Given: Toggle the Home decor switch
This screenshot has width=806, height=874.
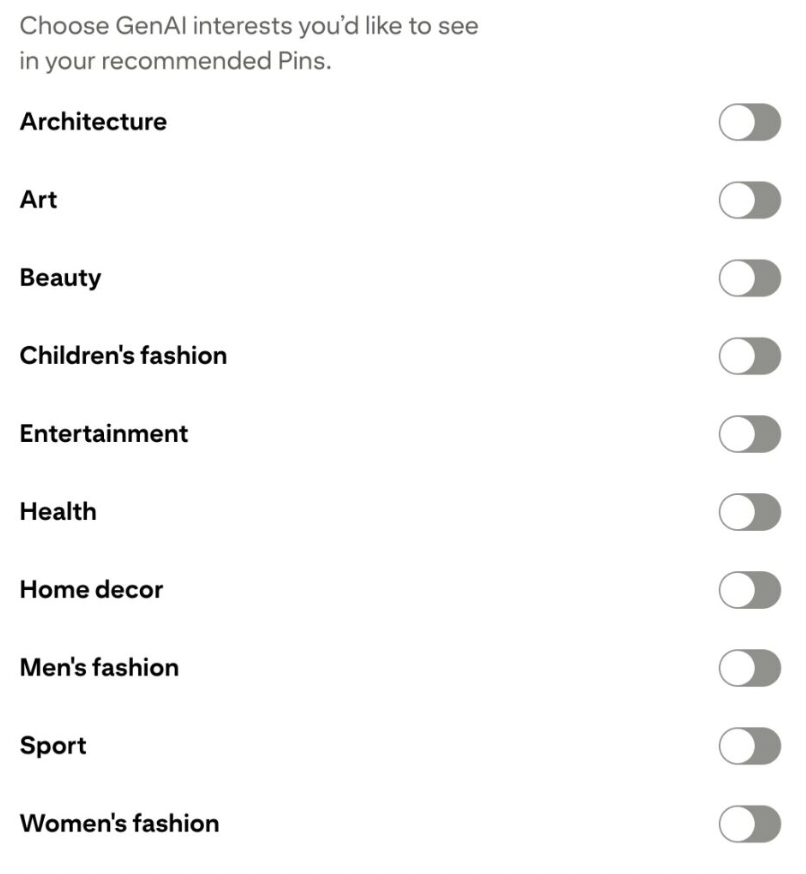Looking at the screenshot, I should (x=749, y=590).
